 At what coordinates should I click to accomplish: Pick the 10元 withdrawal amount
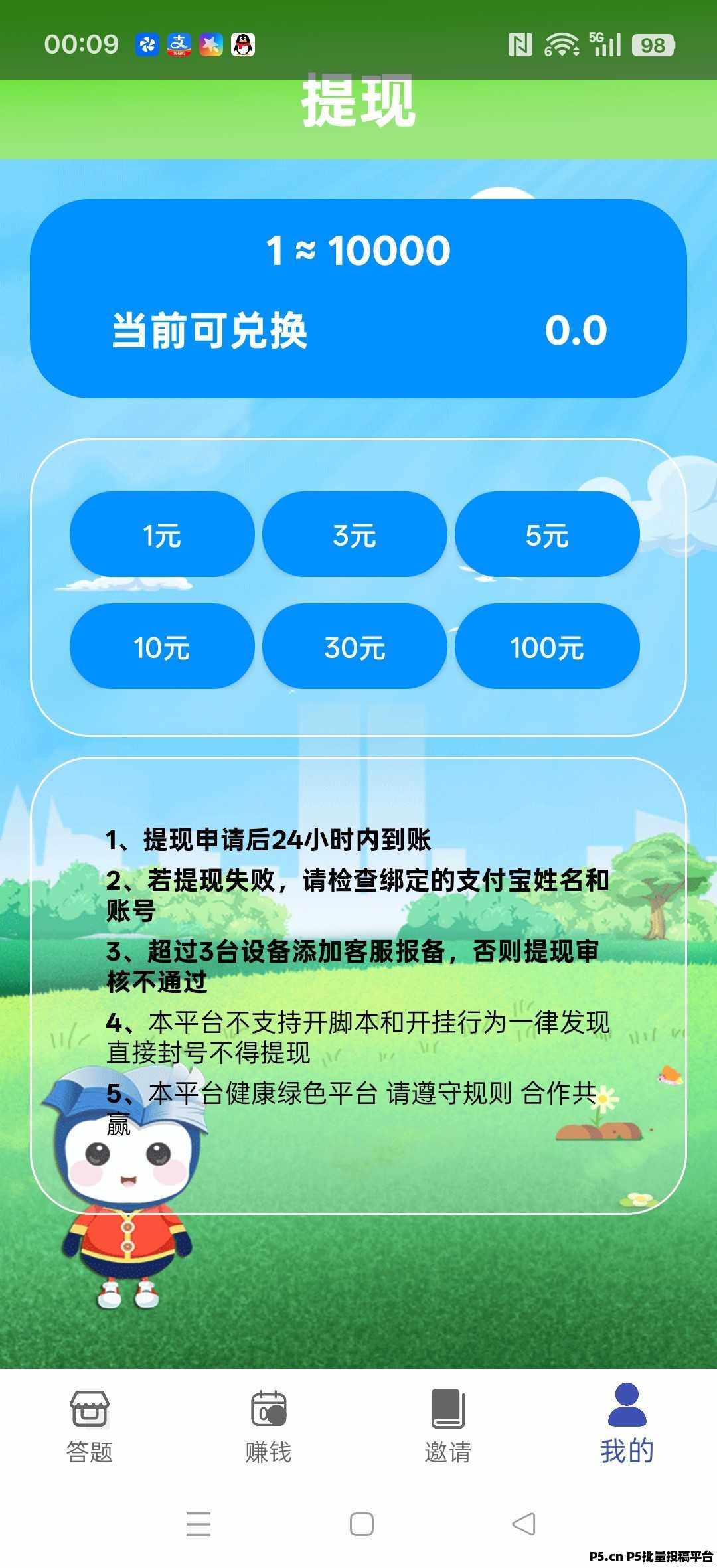(162, 647)
